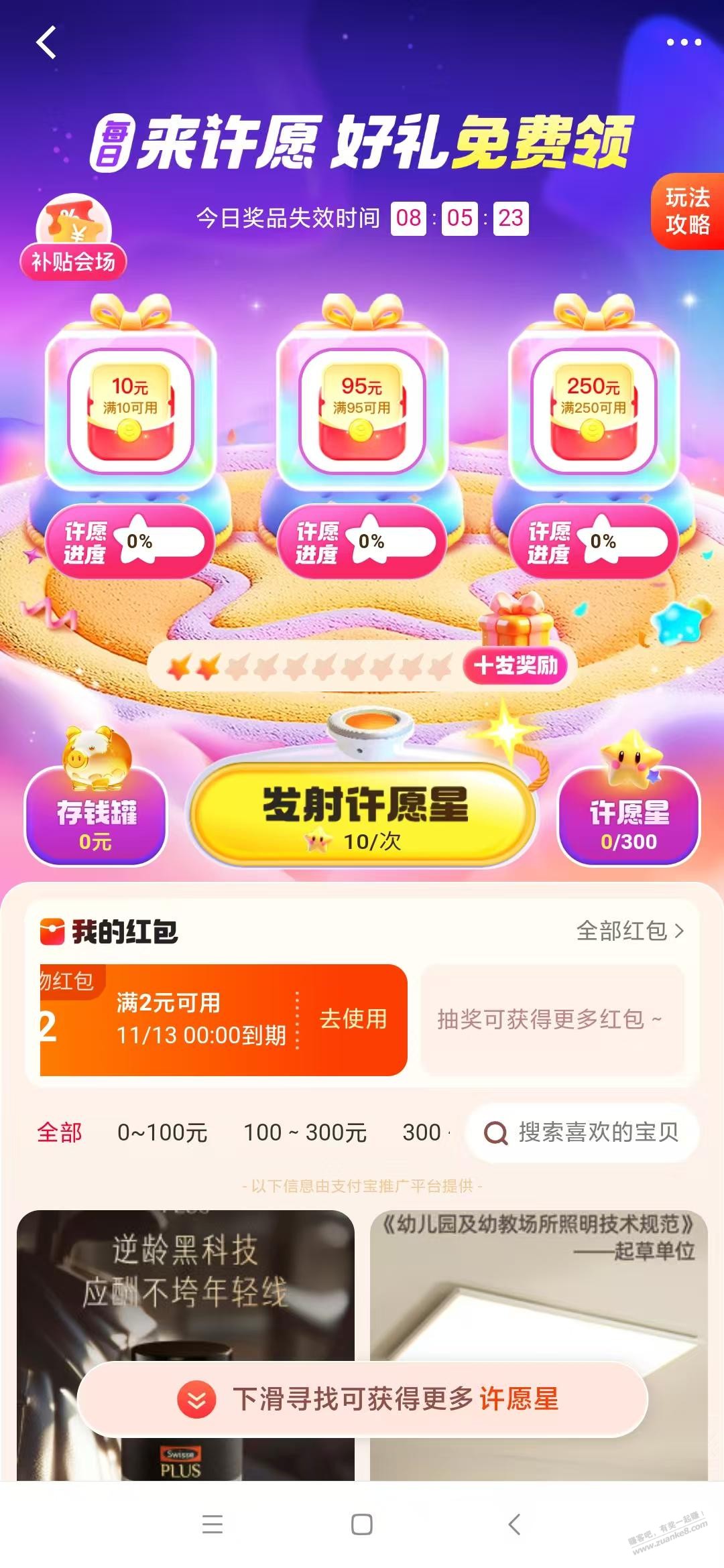
Task: Switch to the 全部 price filter tab
Action: coord(60,1132)
